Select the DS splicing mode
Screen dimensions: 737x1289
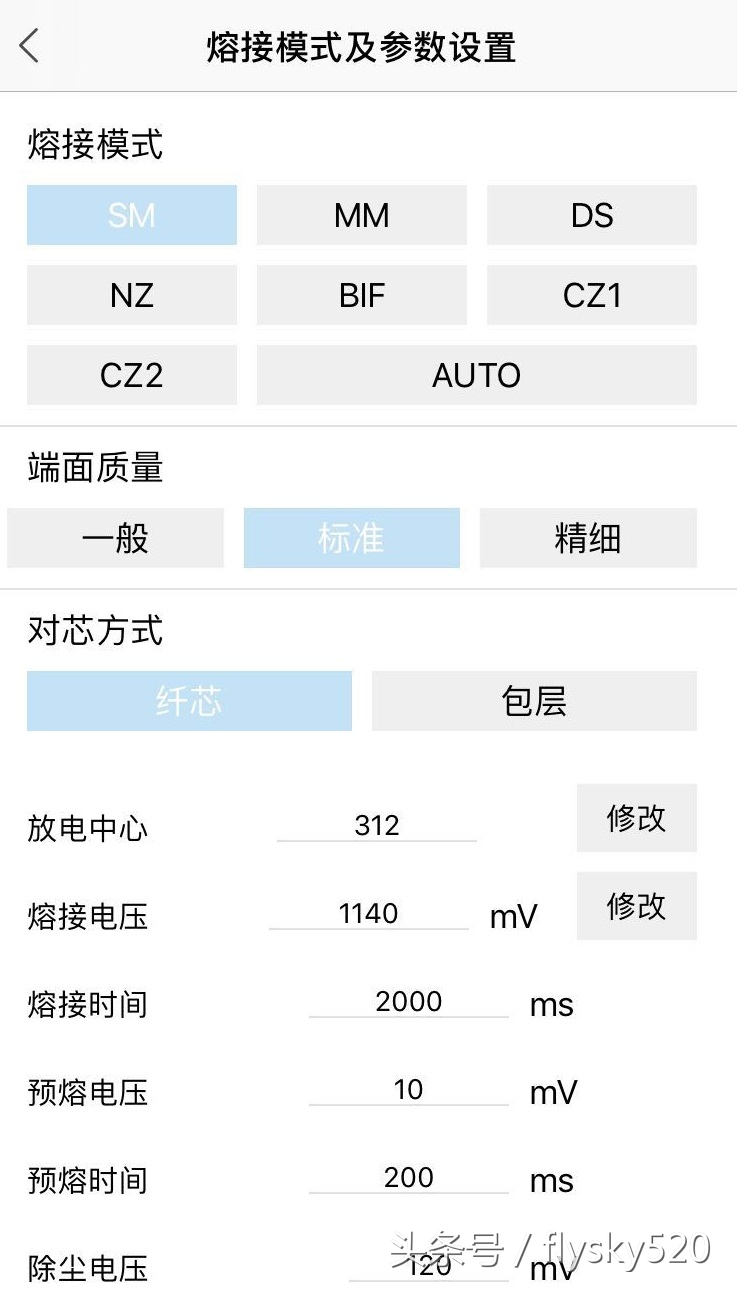[591, 215]
